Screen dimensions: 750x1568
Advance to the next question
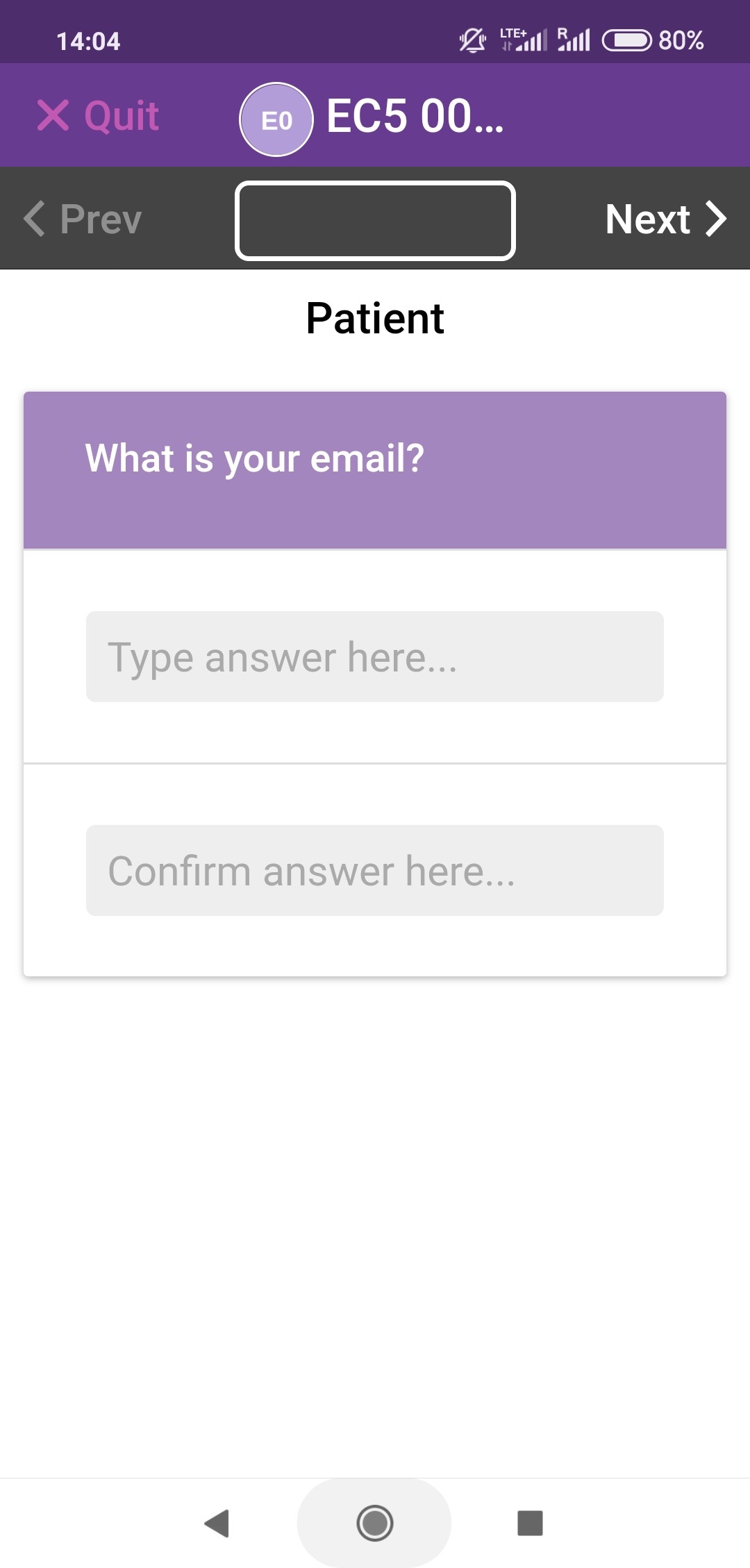pos(665,219)
